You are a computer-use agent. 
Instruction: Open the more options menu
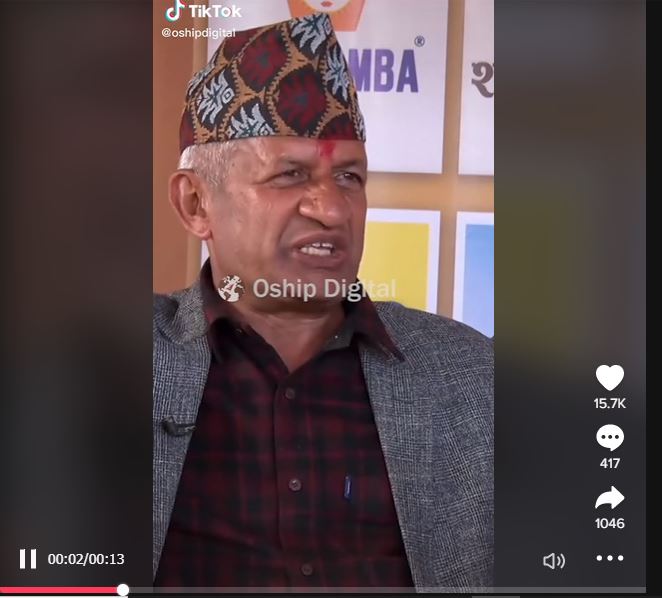pyautogui.click(x=609, y=559)
